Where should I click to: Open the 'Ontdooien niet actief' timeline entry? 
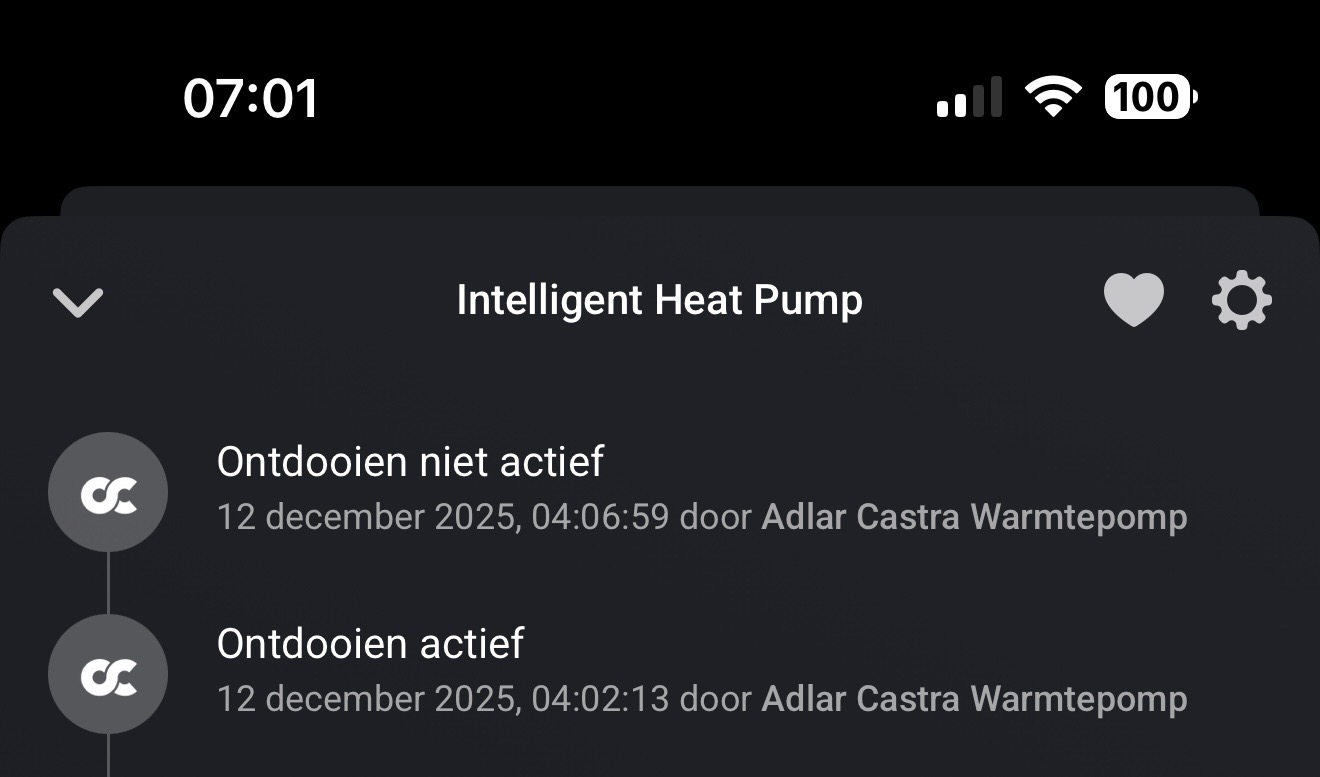(x=410, y=462)
